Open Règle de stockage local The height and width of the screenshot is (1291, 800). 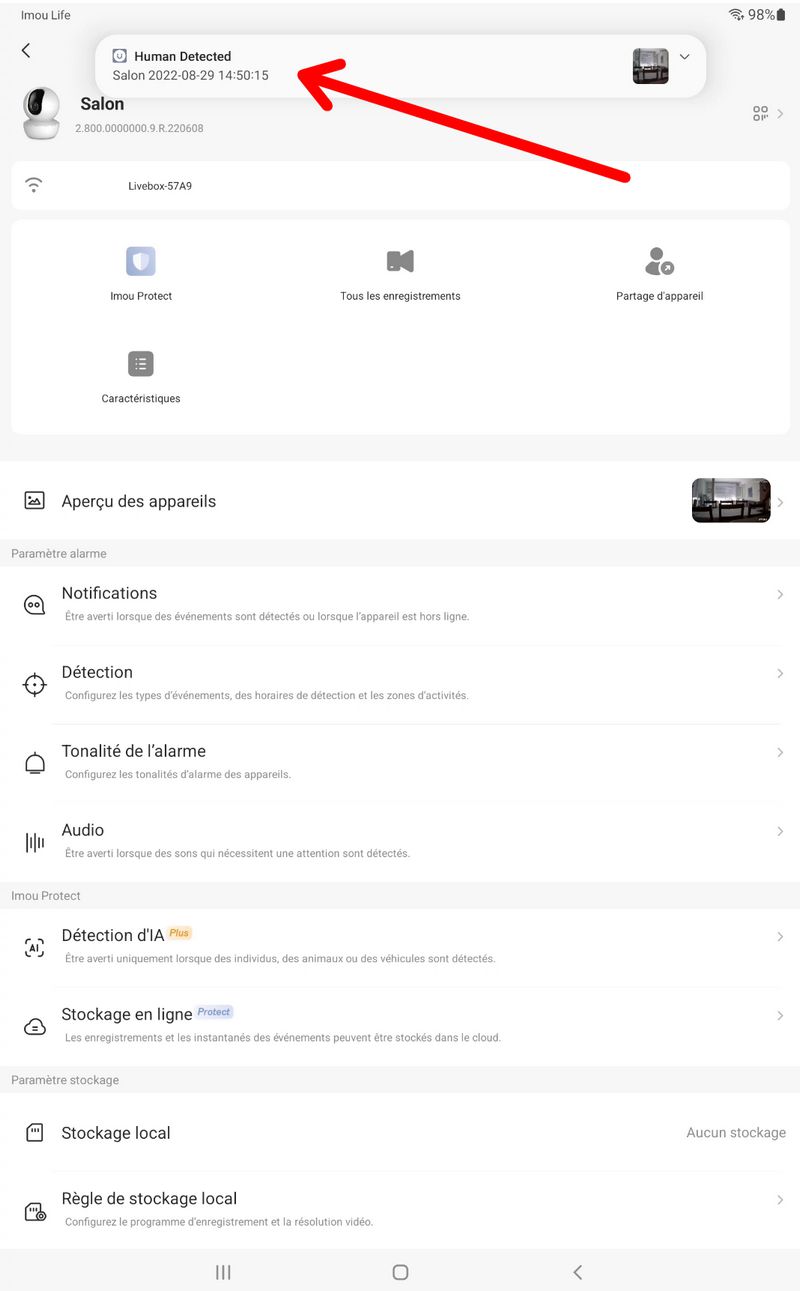click(400, 1209)
